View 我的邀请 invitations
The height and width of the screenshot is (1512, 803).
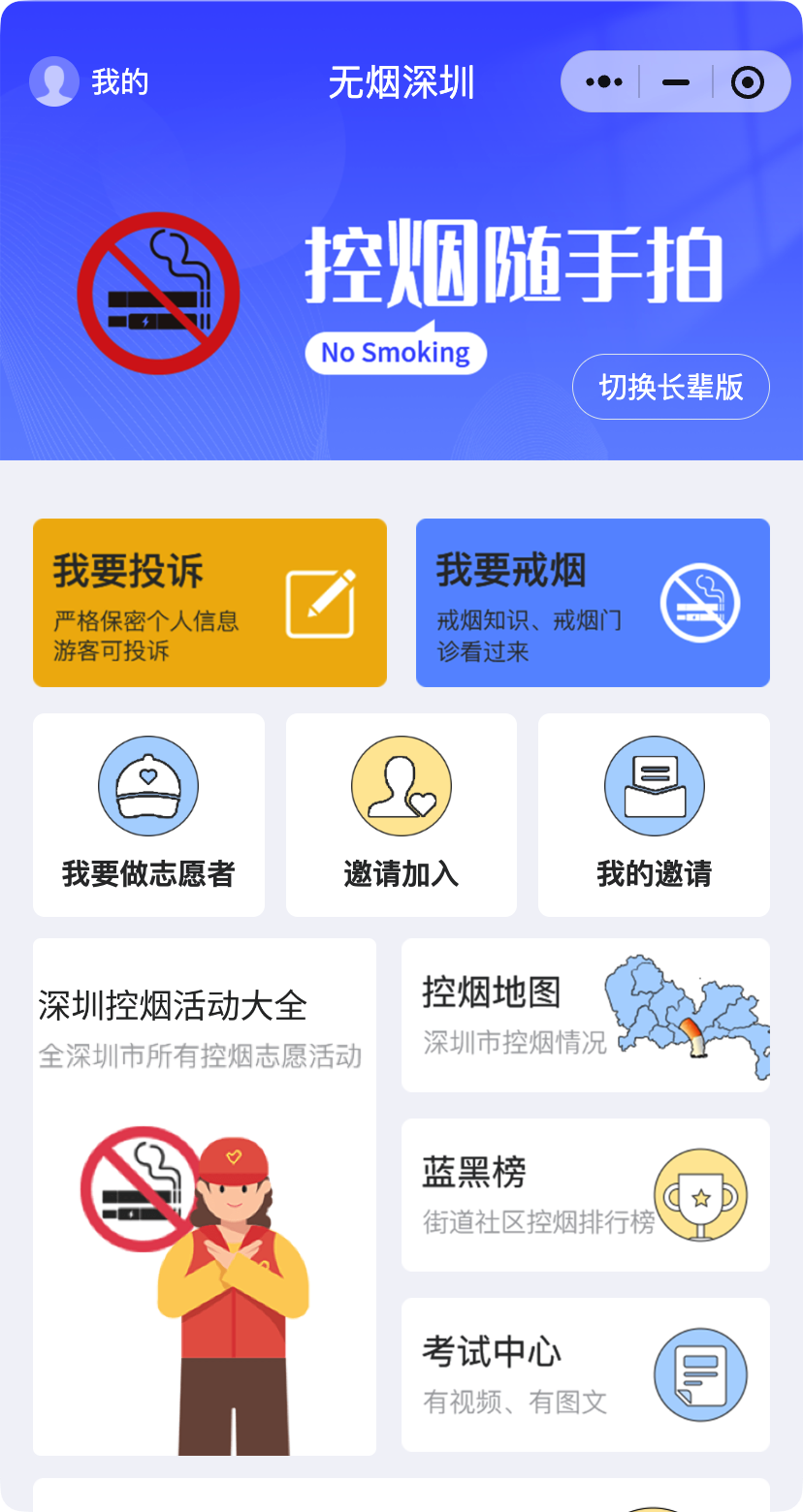coord(654,815)
